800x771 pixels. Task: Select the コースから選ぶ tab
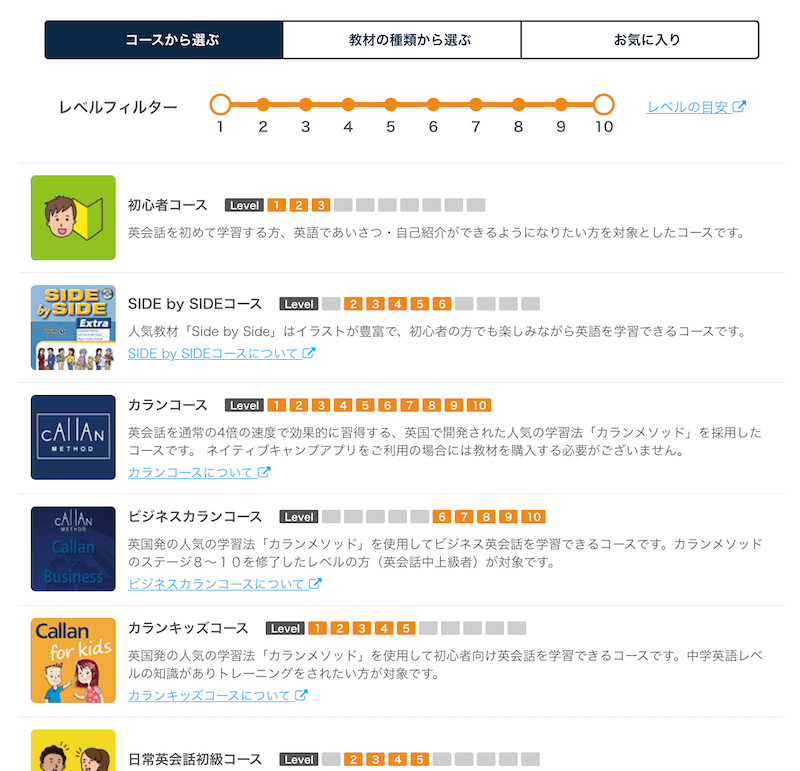point(164,40)
